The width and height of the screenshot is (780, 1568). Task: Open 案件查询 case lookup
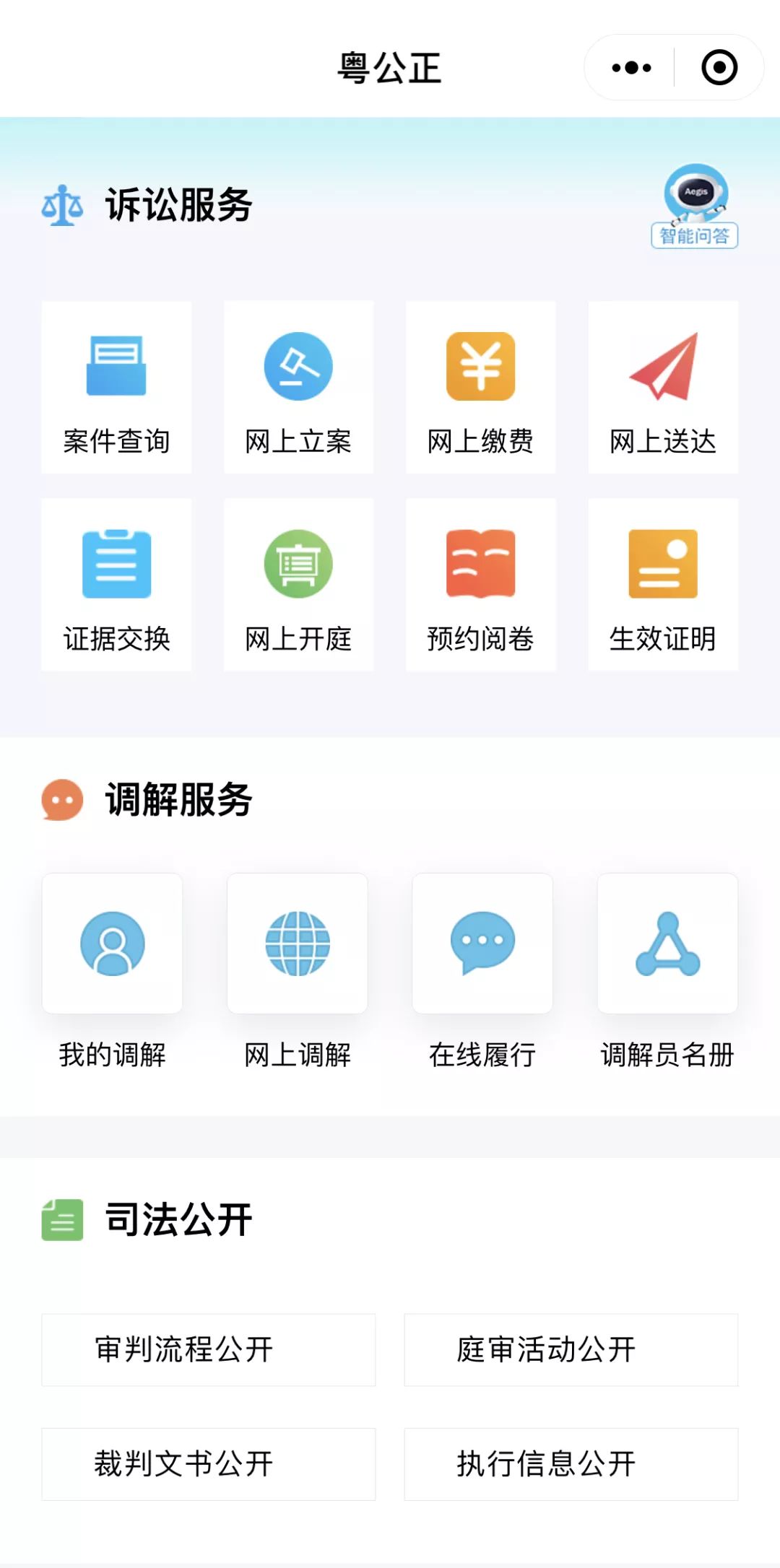[x=116, y=388]
